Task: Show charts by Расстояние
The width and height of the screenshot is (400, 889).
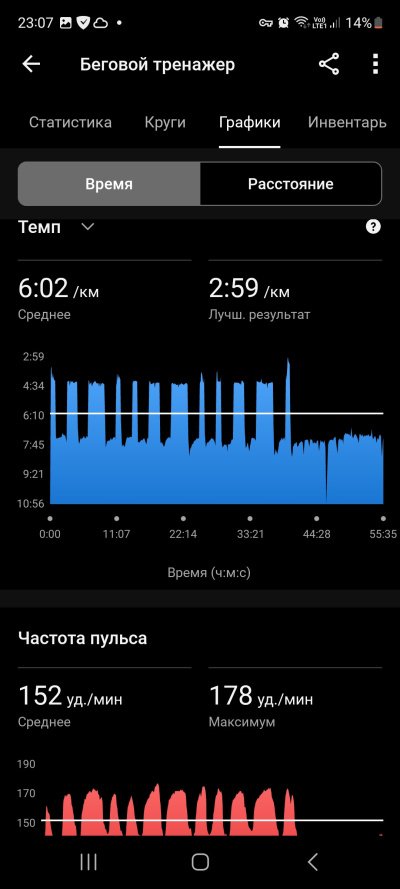Action: point(291,184)
